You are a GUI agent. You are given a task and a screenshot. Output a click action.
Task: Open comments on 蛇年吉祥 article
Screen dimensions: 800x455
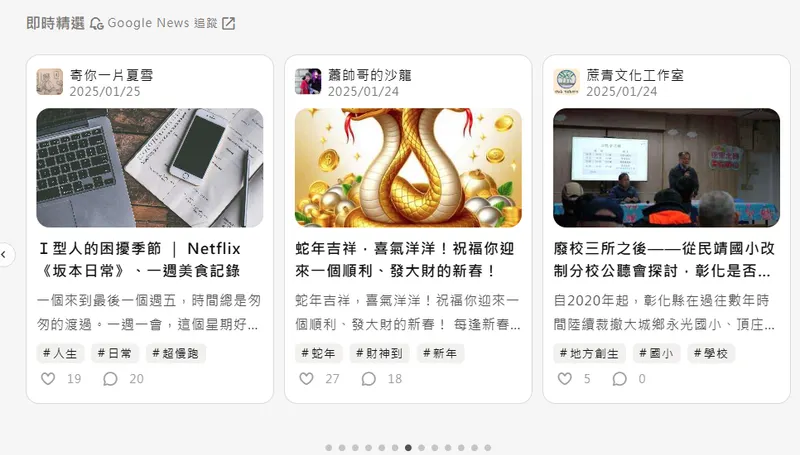369,379
